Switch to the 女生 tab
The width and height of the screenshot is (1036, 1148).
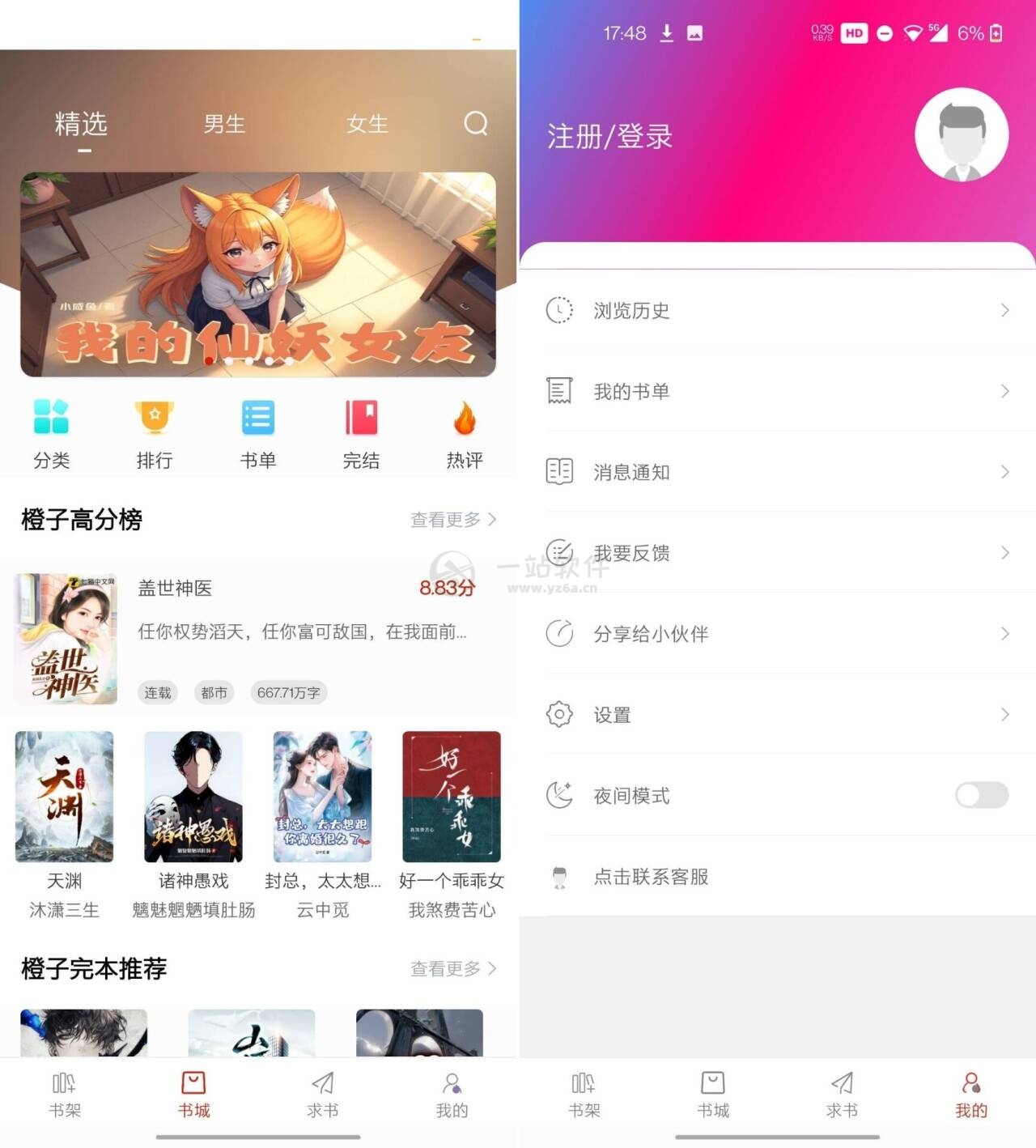(367, 124)
